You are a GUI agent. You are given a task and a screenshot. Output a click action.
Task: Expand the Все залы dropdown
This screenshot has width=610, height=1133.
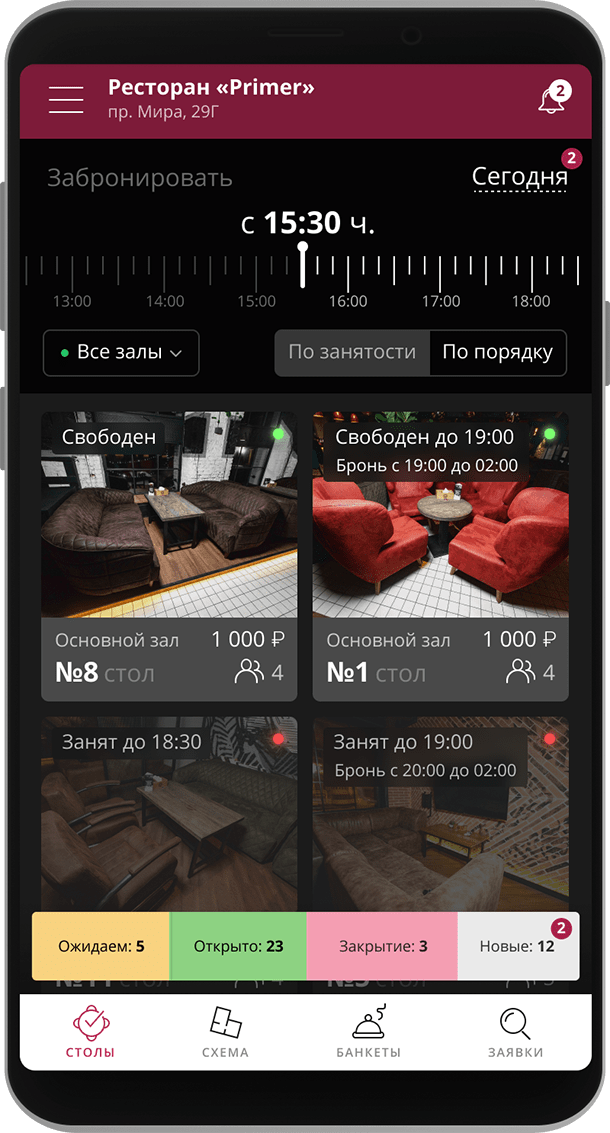click(x=121, y=353)
